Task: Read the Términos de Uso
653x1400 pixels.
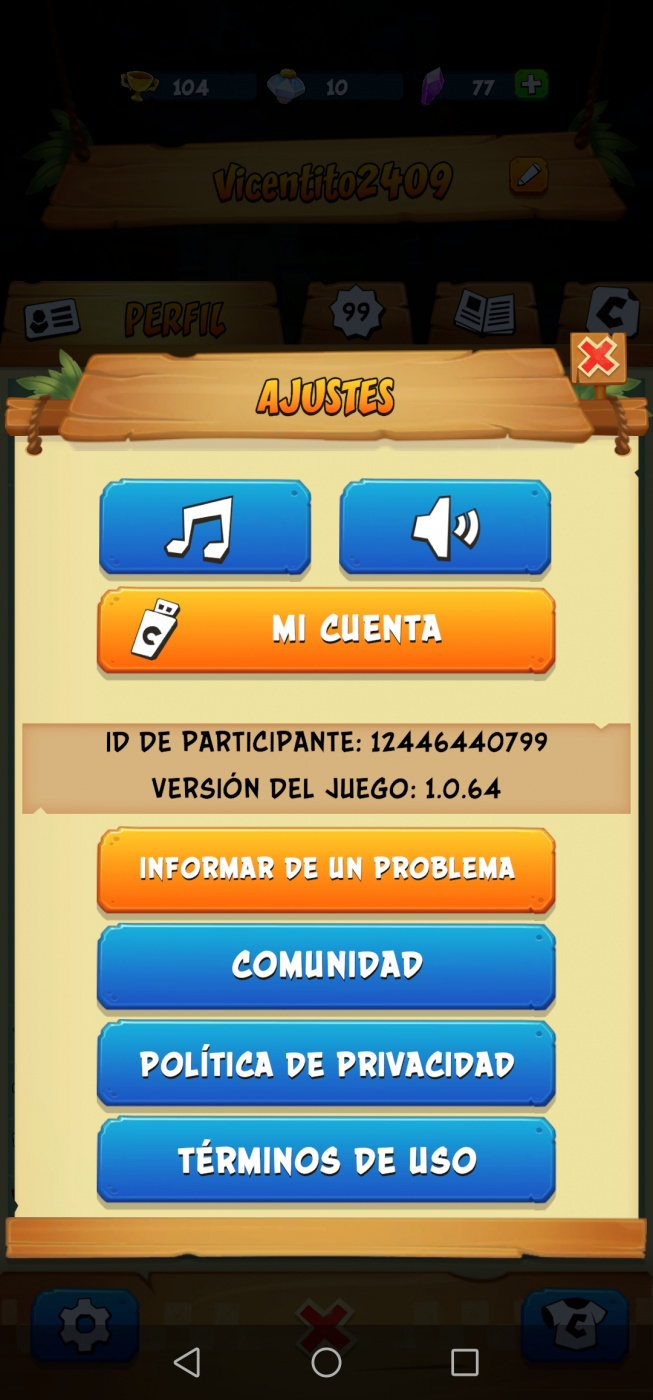Action: pos(326,1160)
